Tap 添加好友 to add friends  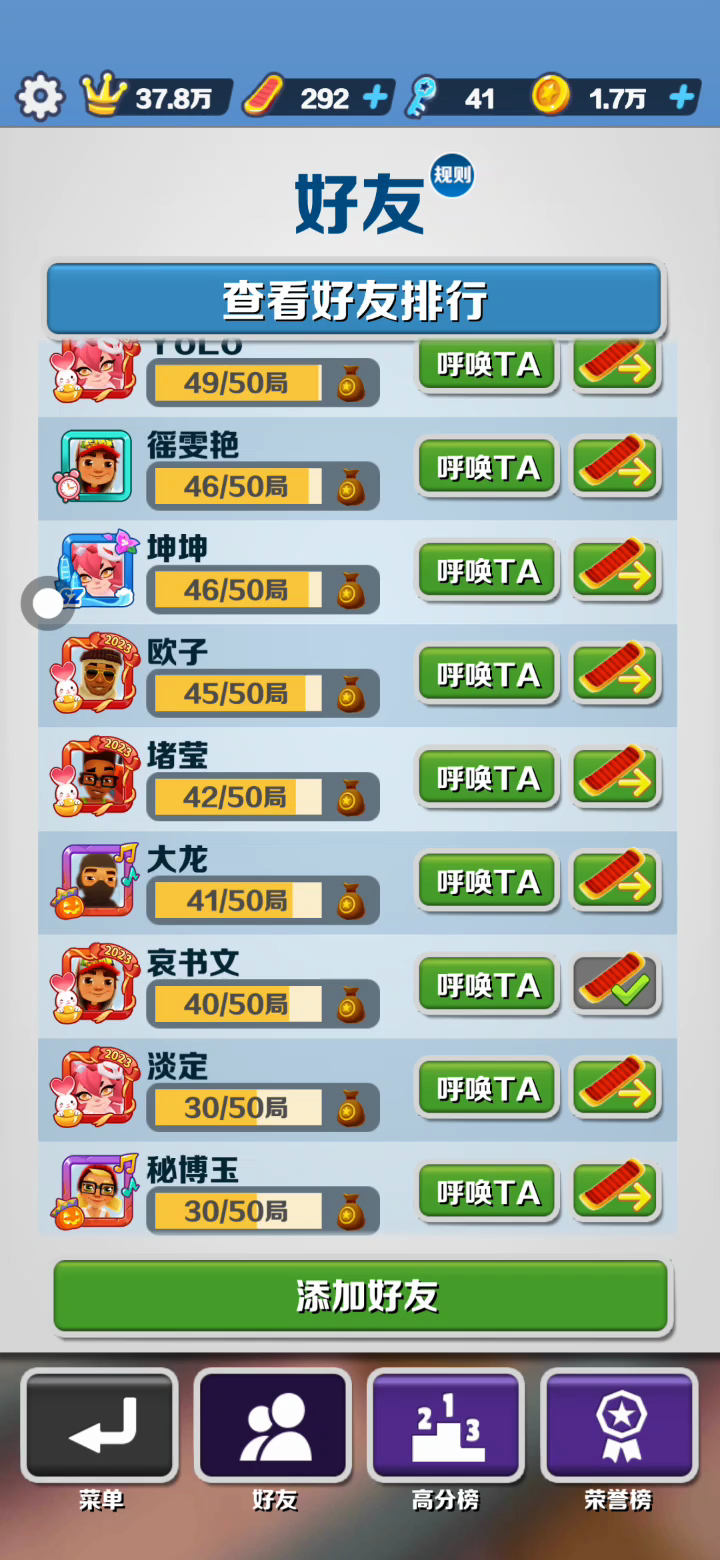361,1296
